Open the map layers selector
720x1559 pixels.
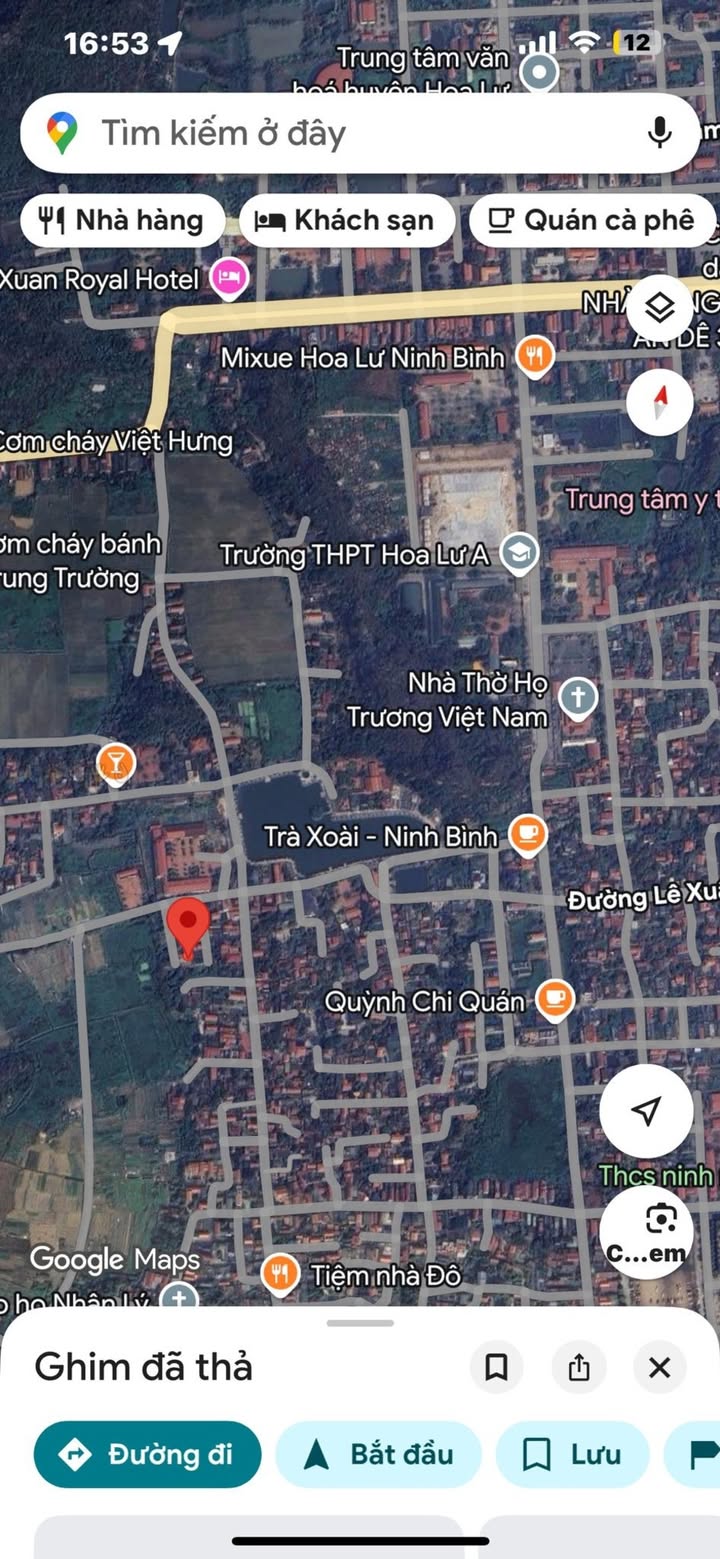point(660,308)
